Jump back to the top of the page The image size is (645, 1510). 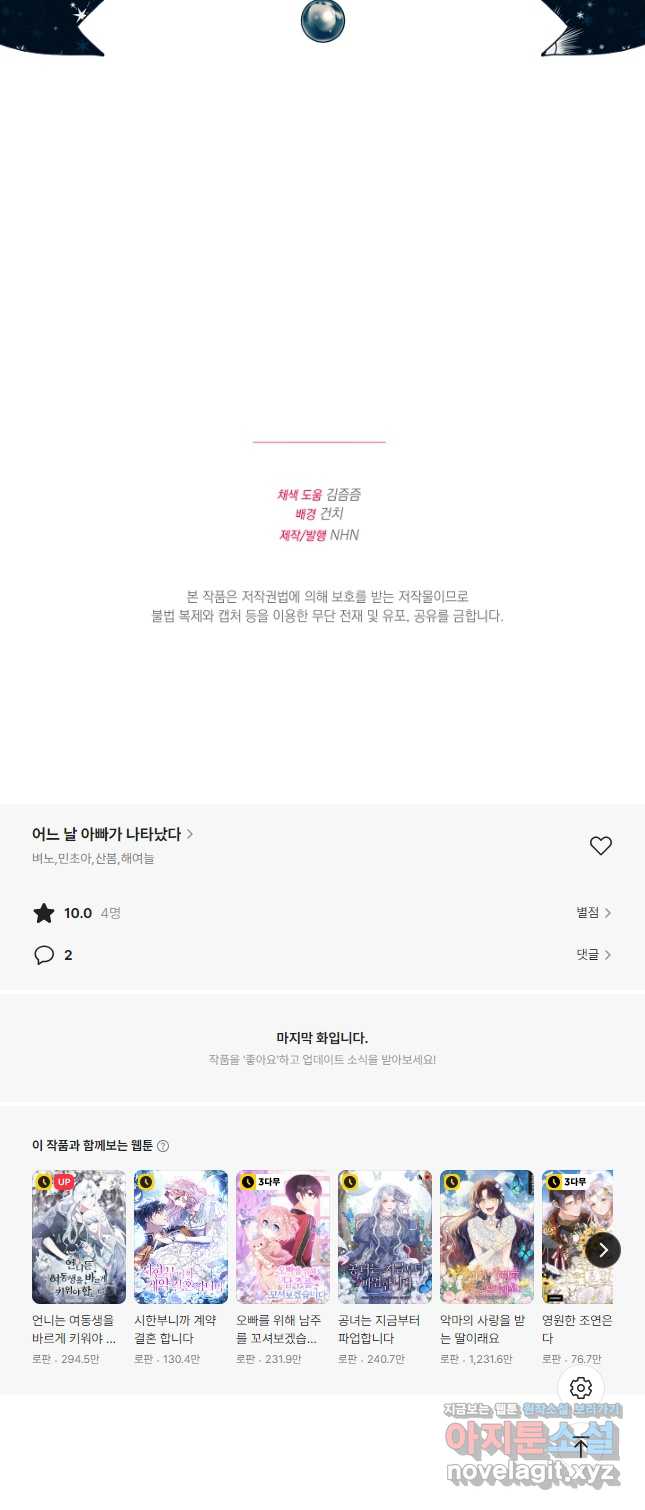[x=581, y=1446]
